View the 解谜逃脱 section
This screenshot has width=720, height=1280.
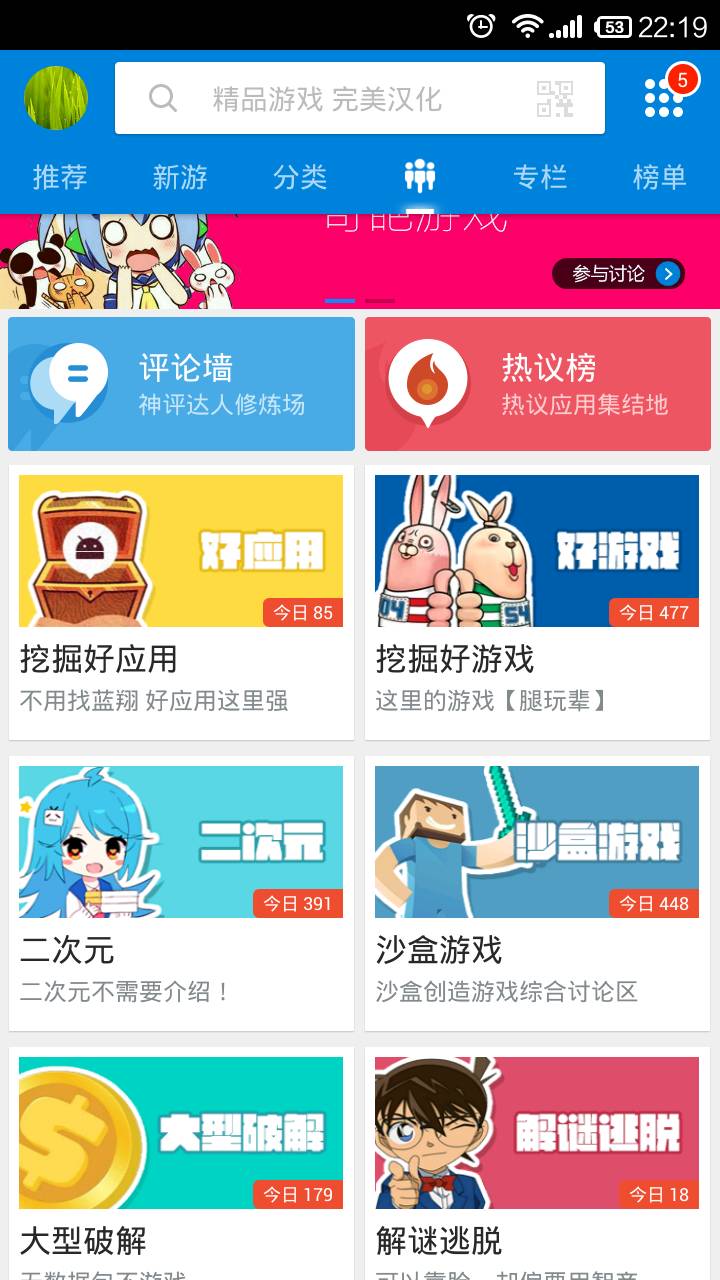click(537, 1160)
